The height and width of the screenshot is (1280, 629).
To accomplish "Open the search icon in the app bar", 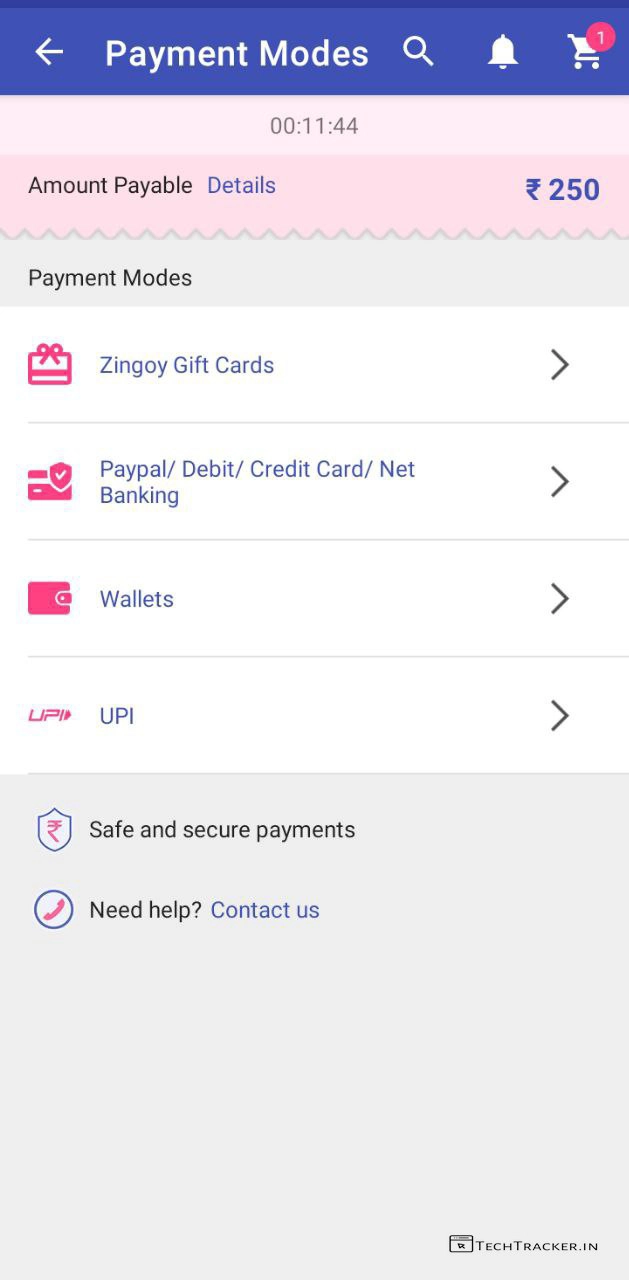I will click(419, 52).
